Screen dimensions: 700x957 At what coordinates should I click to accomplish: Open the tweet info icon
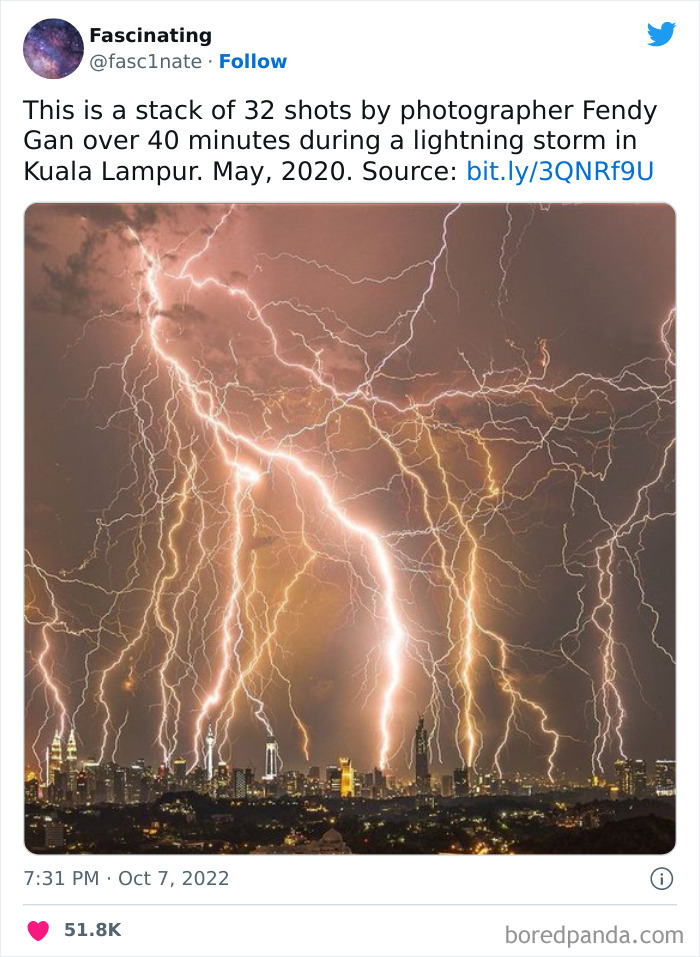pyautogui.click(x=661, y=879)
